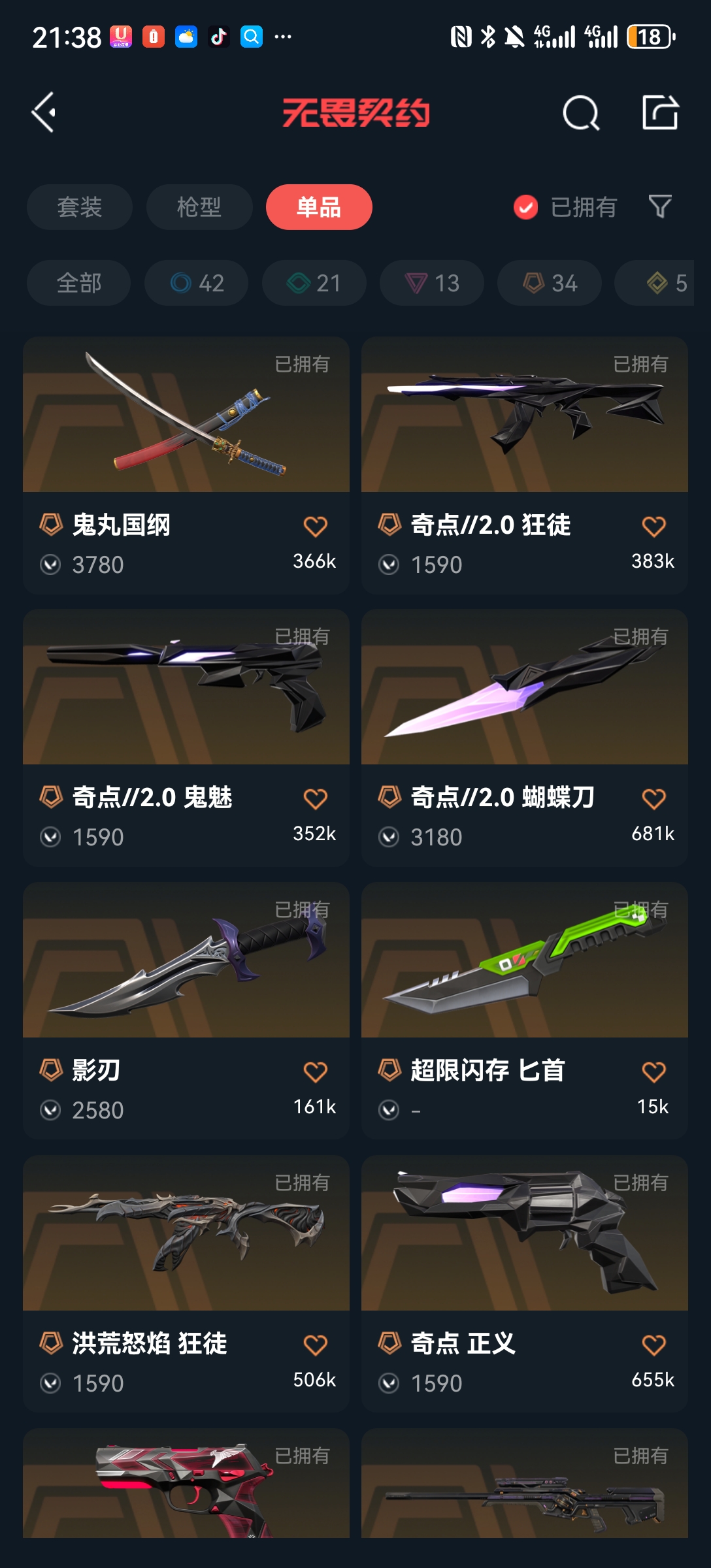Filter by the tier chip showing 34
Viewport: 711px width, 1568px height.
coord(549,283)
